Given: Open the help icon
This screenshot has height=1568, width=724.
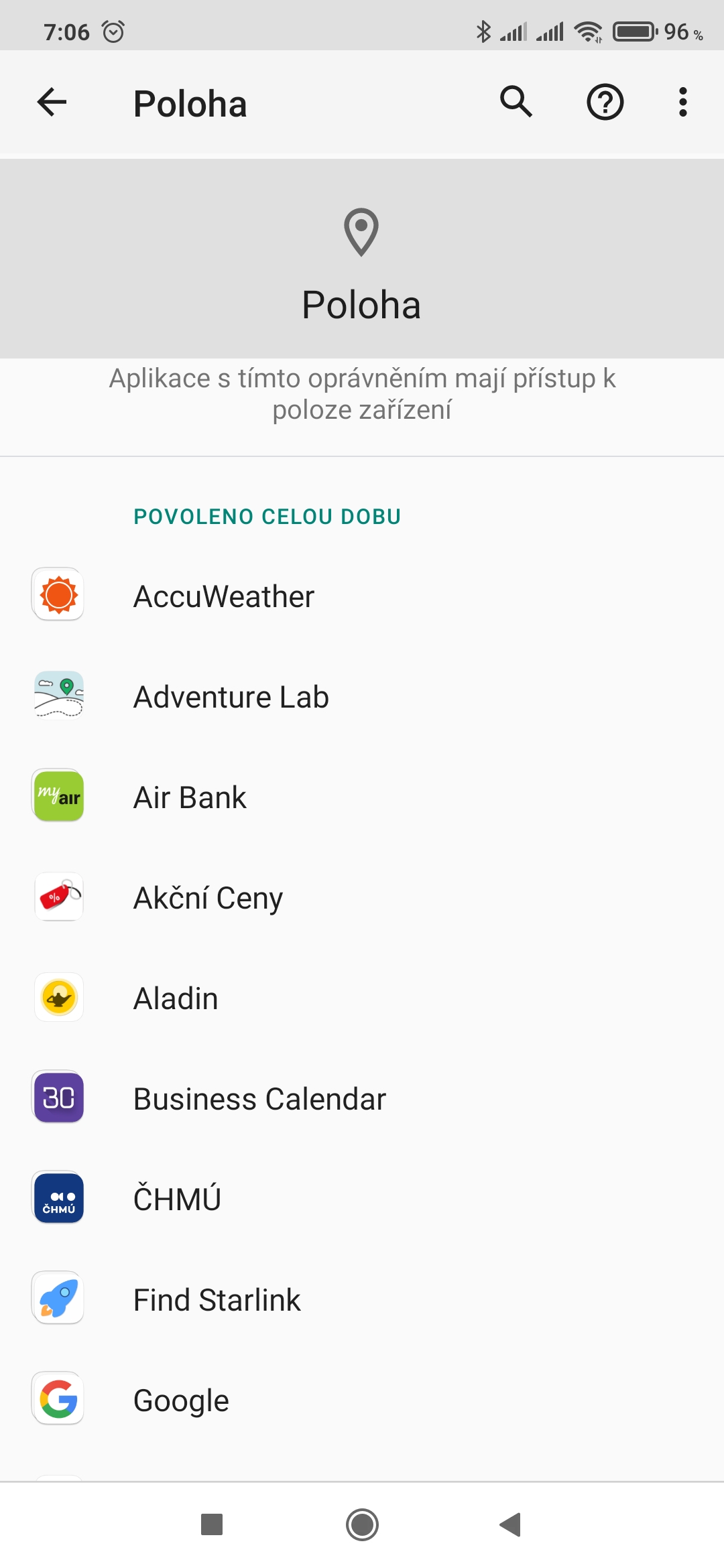Looking at the screenshot, I should [x=605, y=103].
